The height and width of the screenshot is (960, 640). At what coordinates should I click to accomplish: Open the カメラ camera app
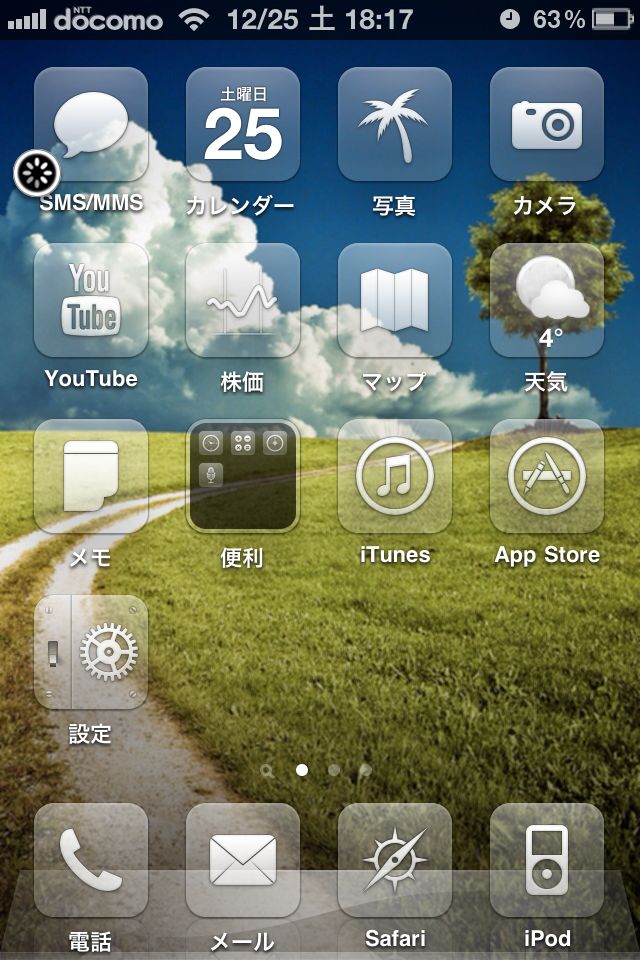547,125
